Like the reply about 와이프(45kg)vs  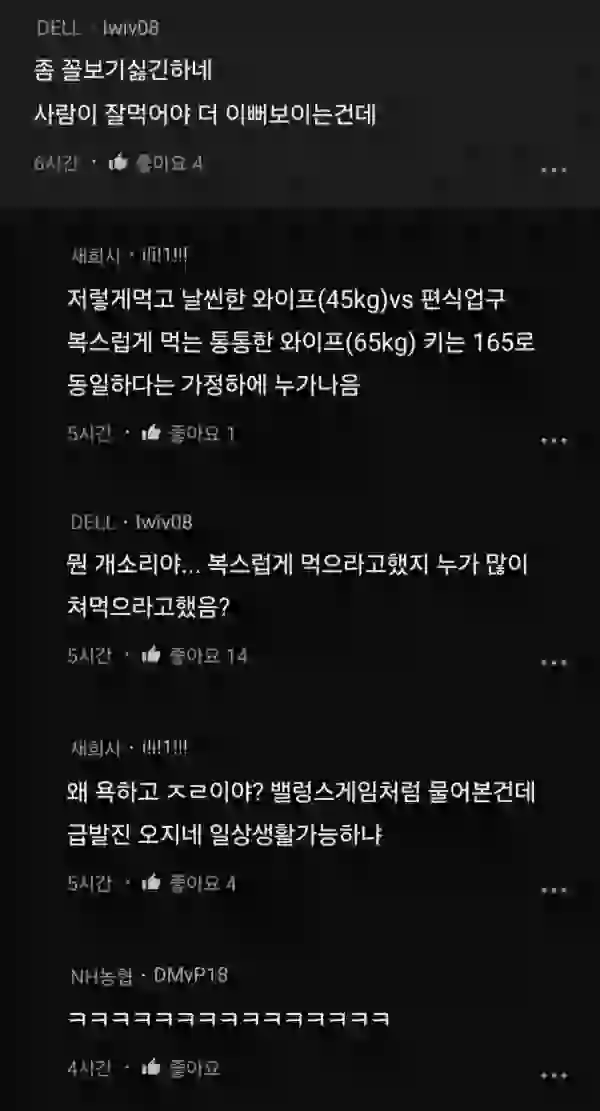(152, 433)
